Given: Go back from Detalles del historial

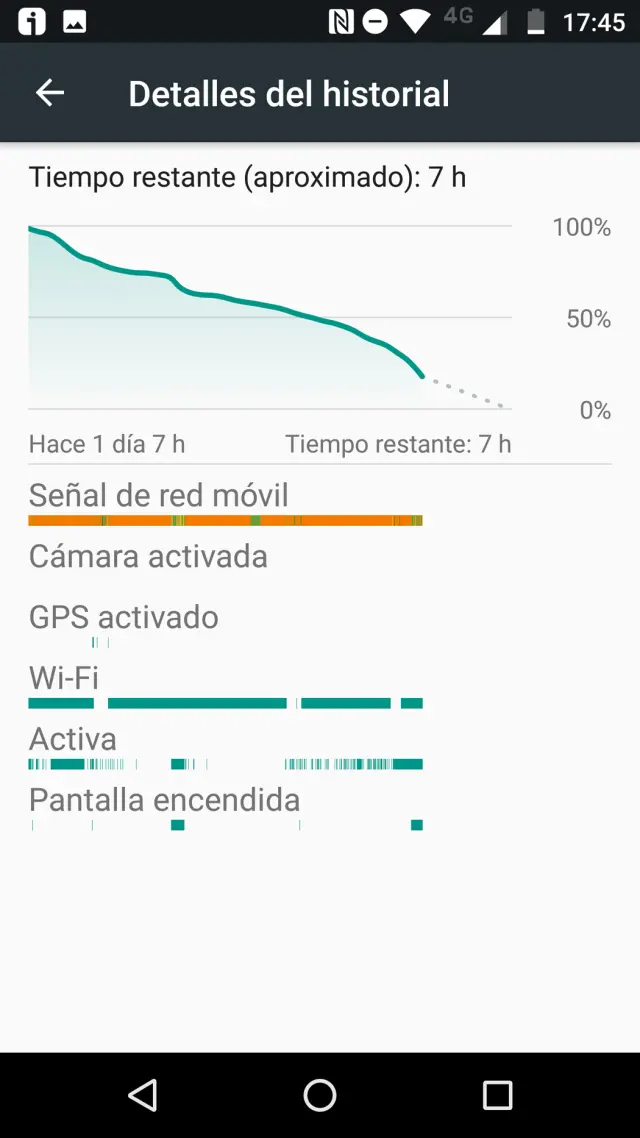Looking at the screenshot, I should pyautogui.click(x=50, y=93).
